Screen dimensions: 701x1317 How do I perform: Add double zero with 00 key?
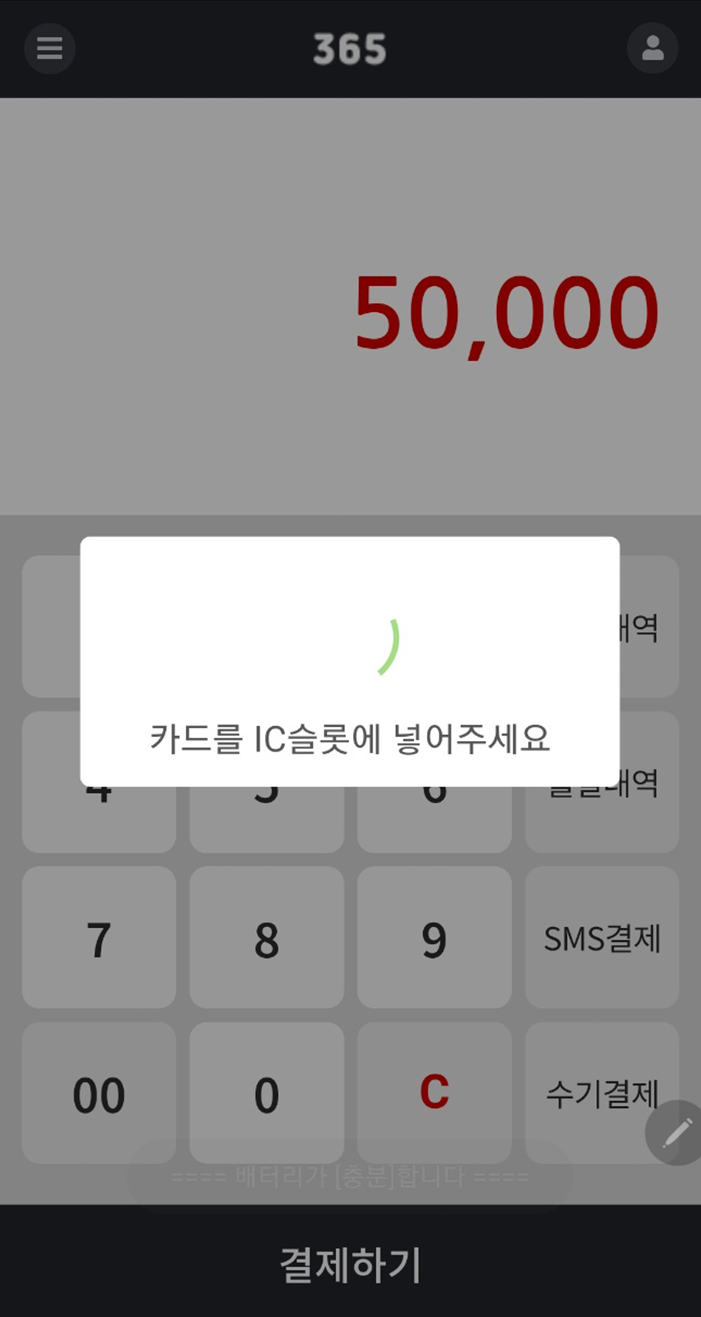pyautogui.click(x=99, y=1093)
